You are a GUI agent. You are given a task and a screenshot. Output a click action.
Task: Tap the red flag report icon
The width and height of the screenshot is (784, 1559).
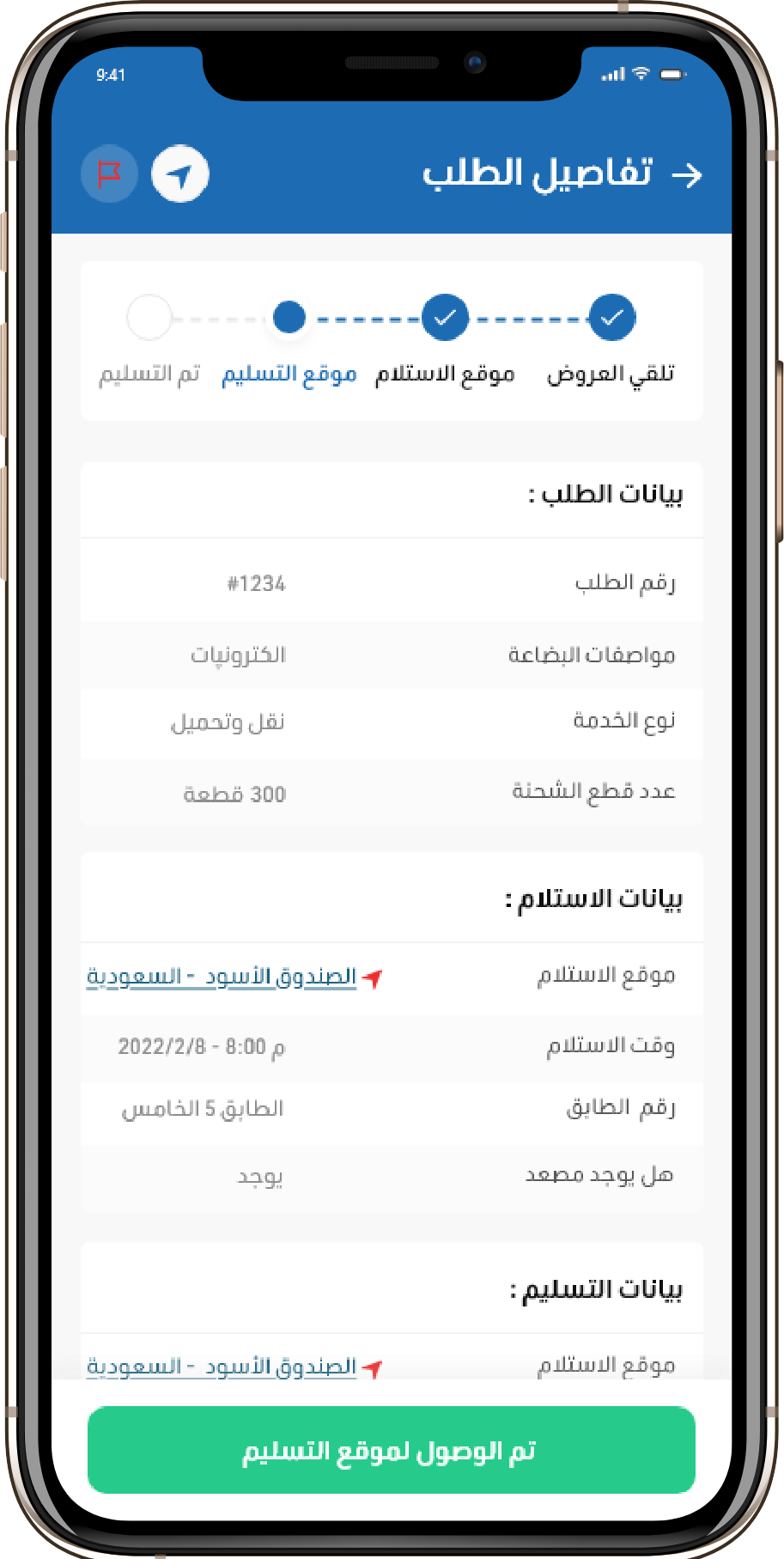pyautogui.click(x=109, y=174)
